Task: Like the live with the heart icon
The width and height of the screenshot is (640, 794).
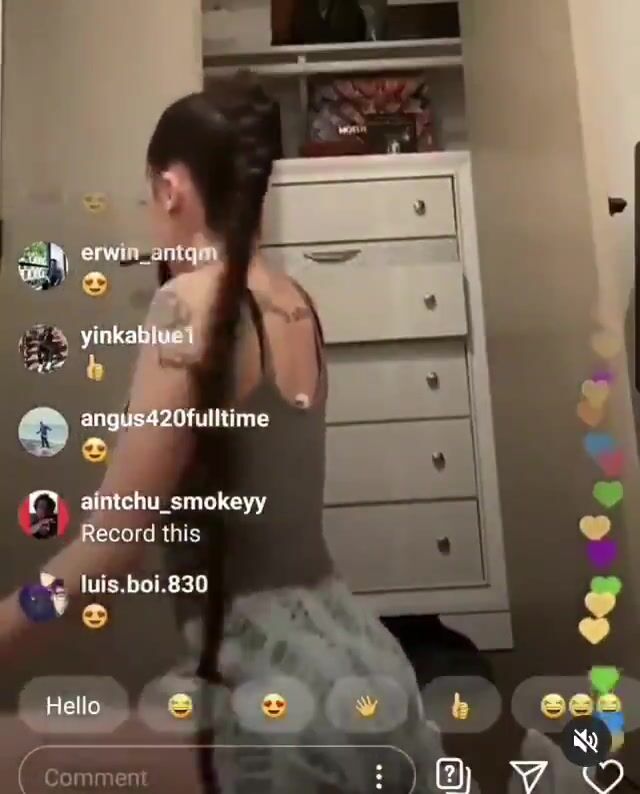Action: [602, 777]
